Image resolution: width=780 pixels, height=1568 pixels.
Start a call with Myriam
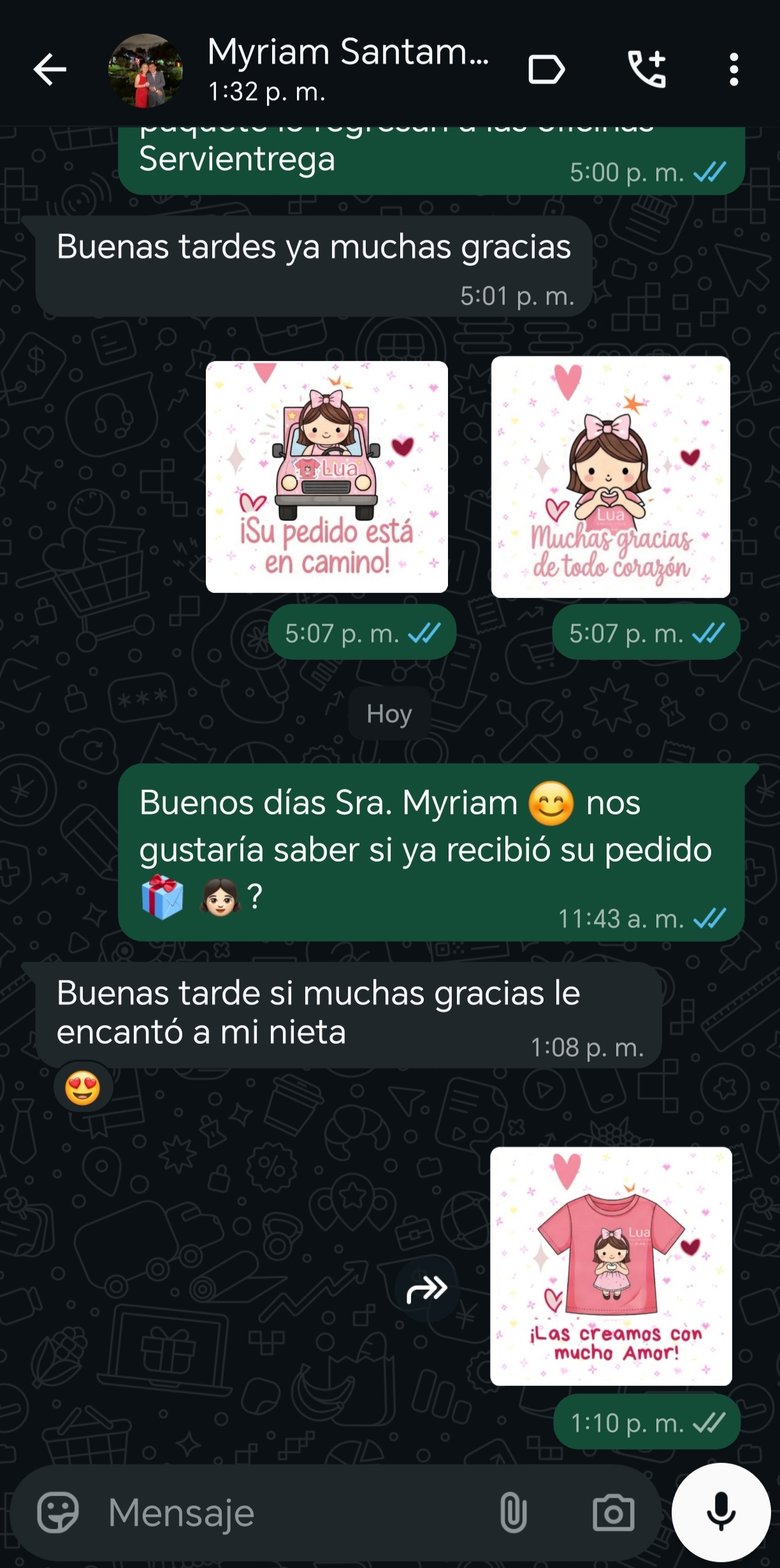point(647,69)
